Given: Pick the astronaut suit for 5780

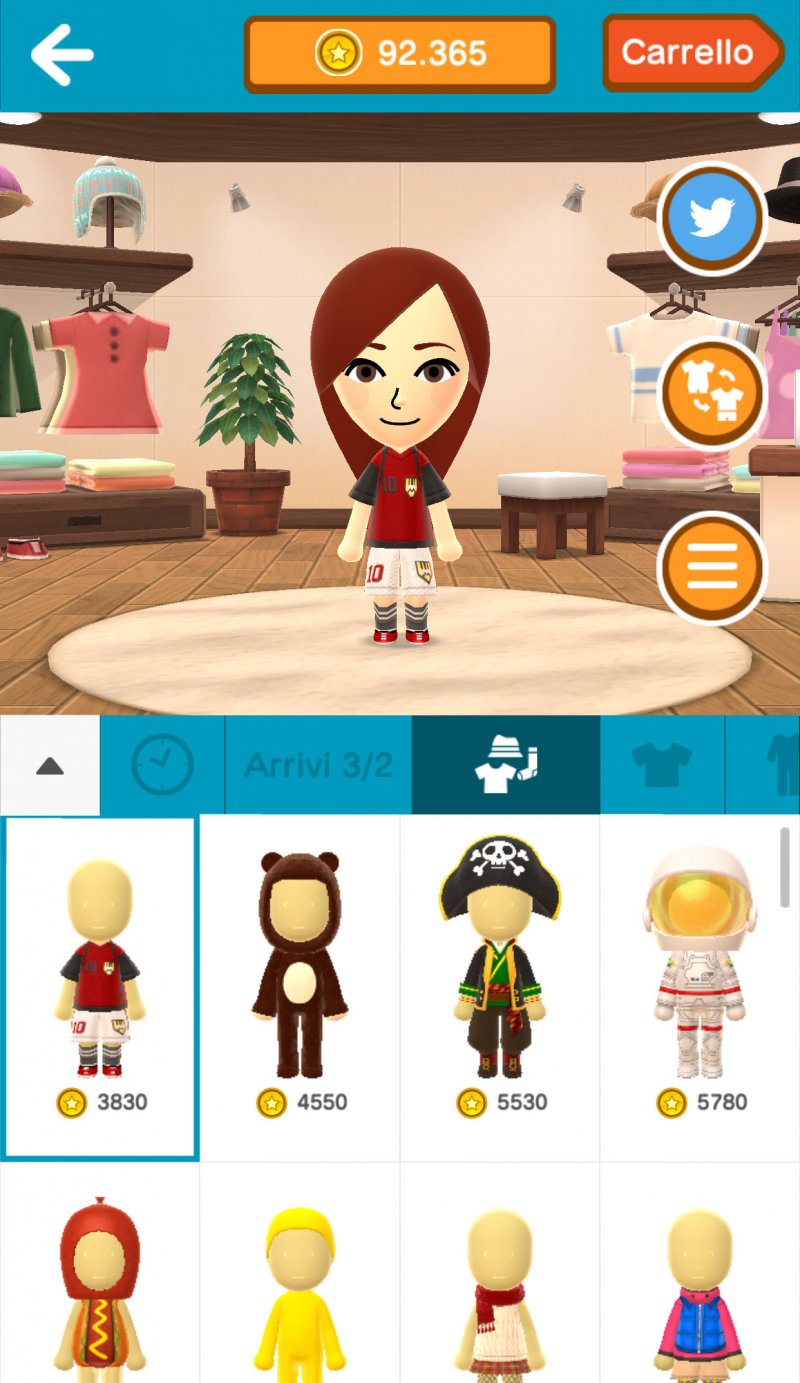Looking at the screenshot, I should click(700, 980).
